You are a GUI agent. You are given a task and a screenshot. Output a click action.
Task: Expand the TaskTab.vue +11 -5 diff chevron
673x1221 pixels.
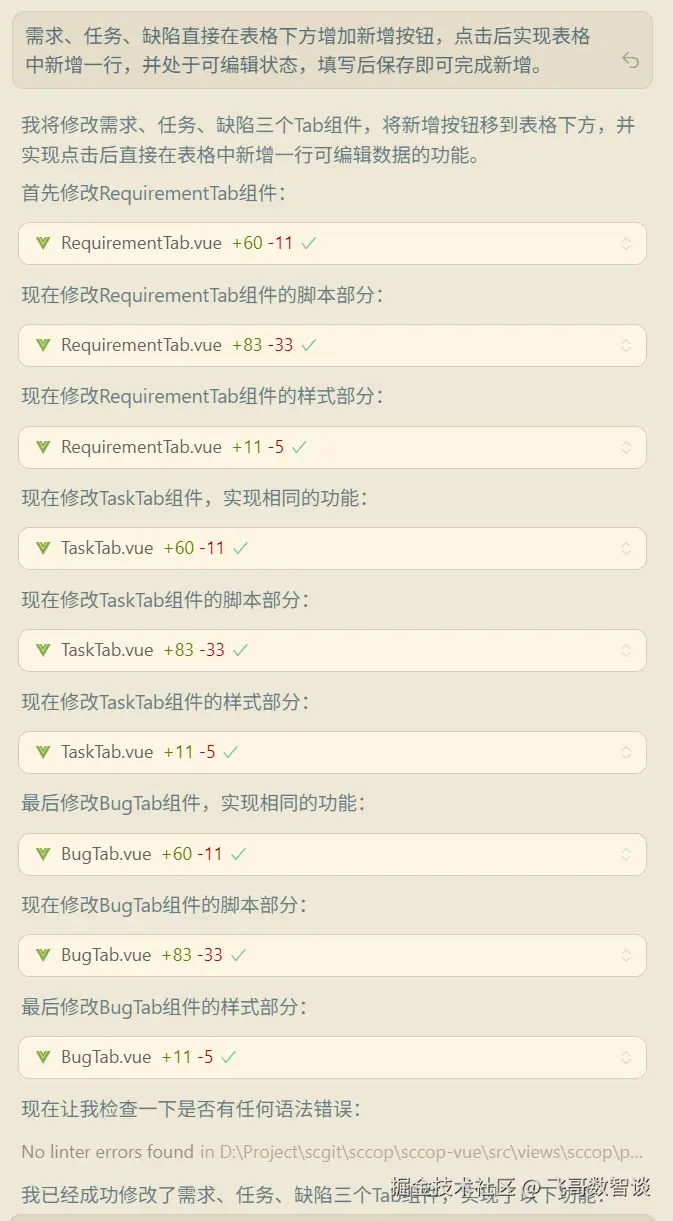[x=626, y=752]
